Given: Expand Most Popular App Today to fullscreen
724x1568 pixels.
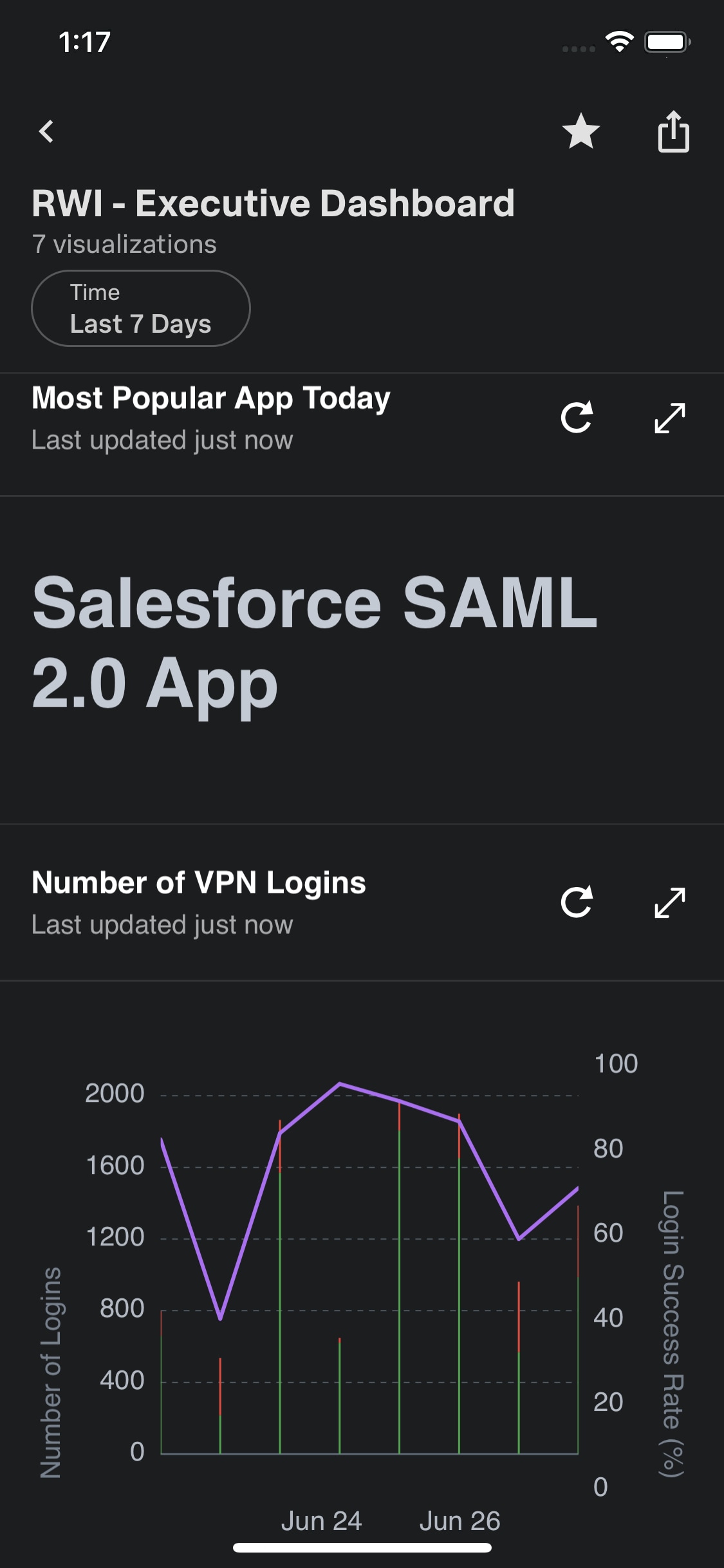Looking at the screenshot, I should (669, 418).
